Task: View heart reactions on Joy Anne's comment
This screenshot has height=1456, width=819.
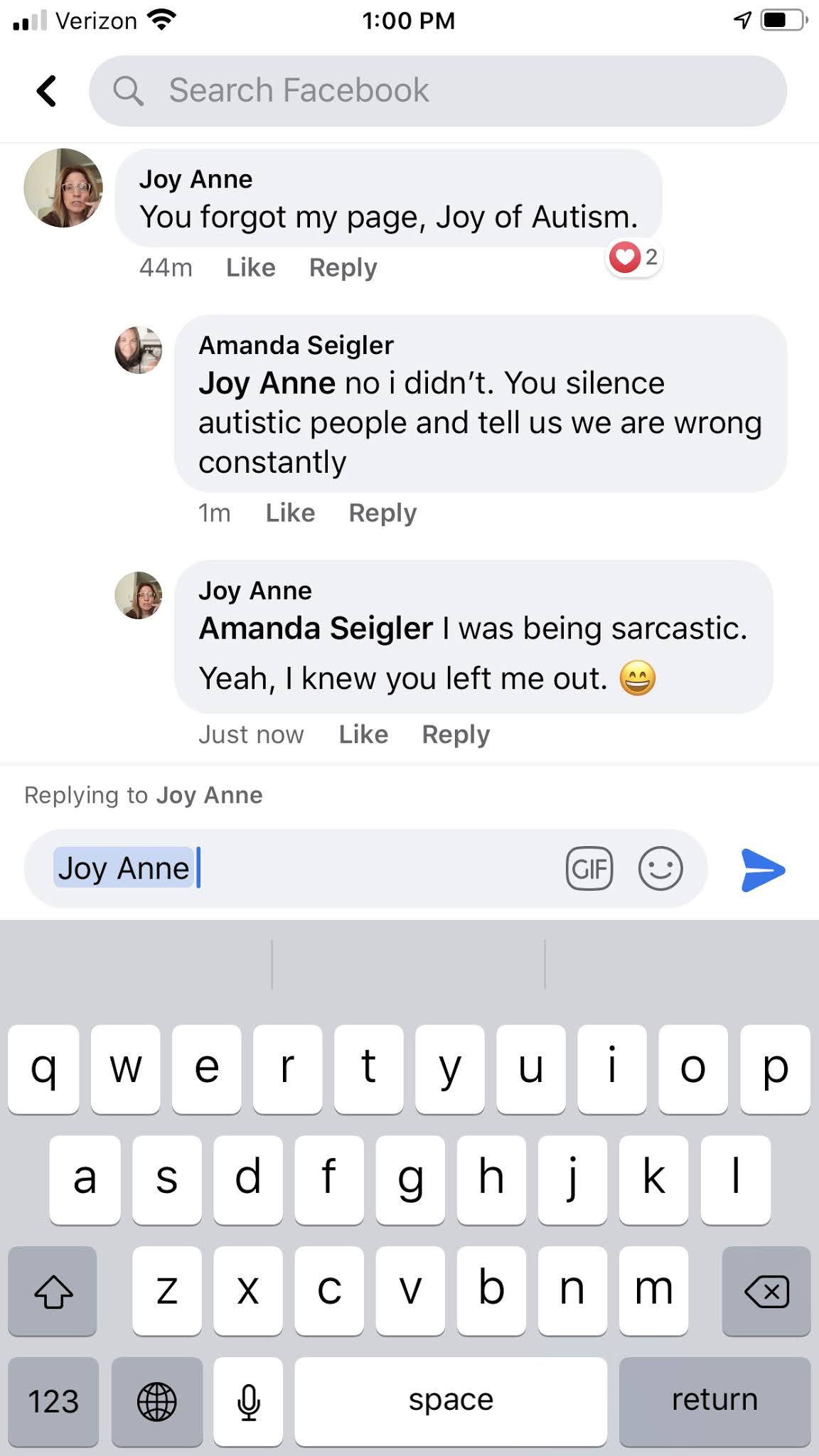Action: click(633, 257)
